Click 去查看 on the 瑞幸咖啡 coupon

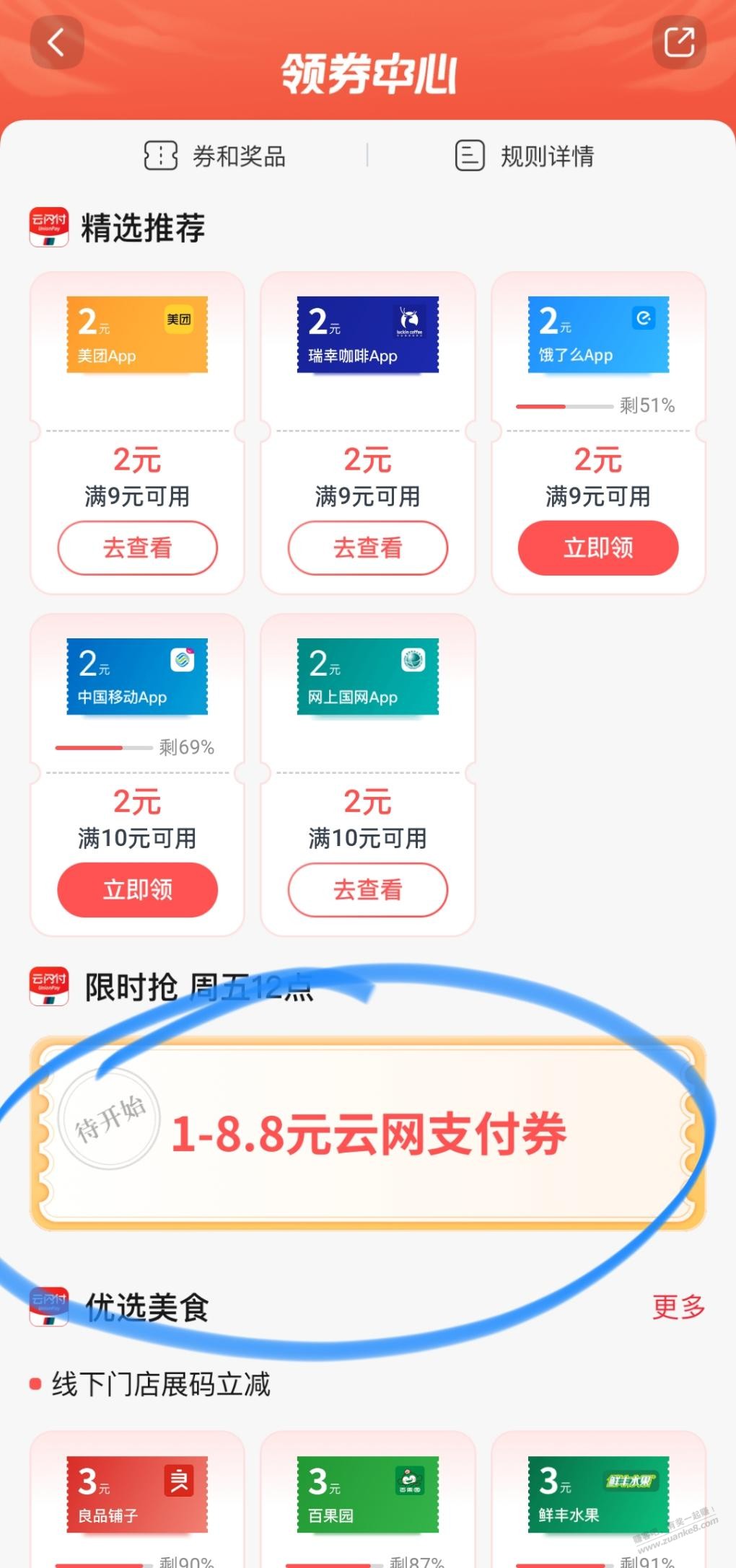point(368,548)
